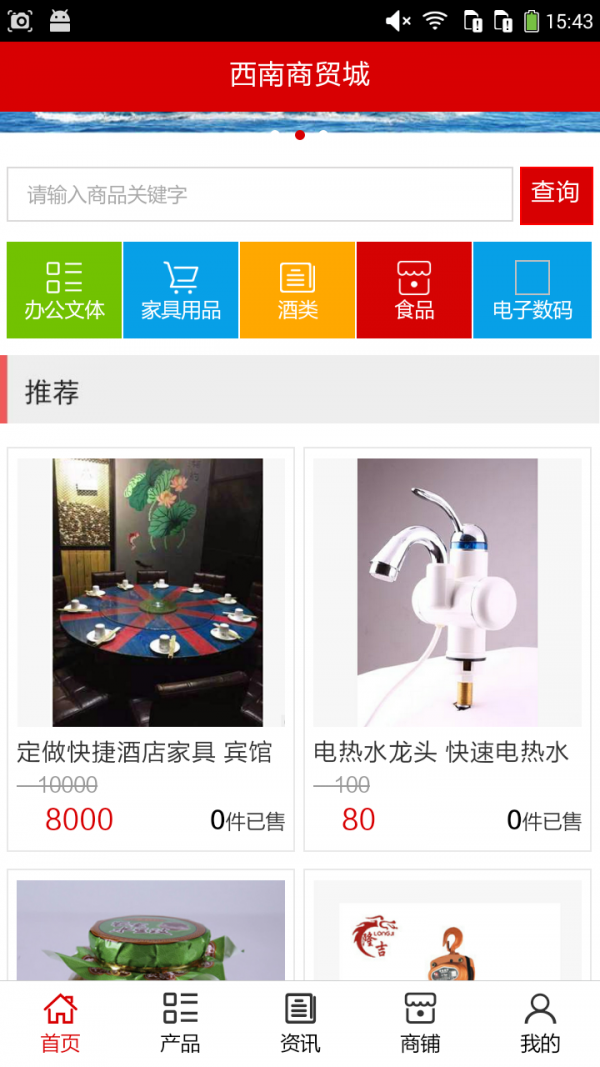Browse the 酒类 category
This screenshot has width=600, height=1067.
(x=298, y=290)
